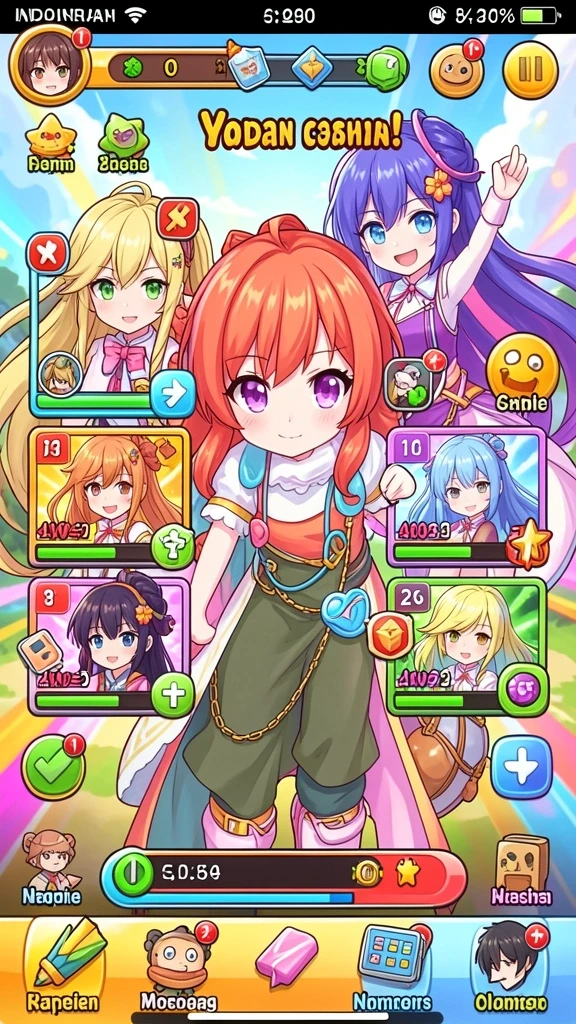The height and width of the screenshot is (1024, 576).
Task: Select the level 26 blonde character card
Action: (x=467, y=647)
